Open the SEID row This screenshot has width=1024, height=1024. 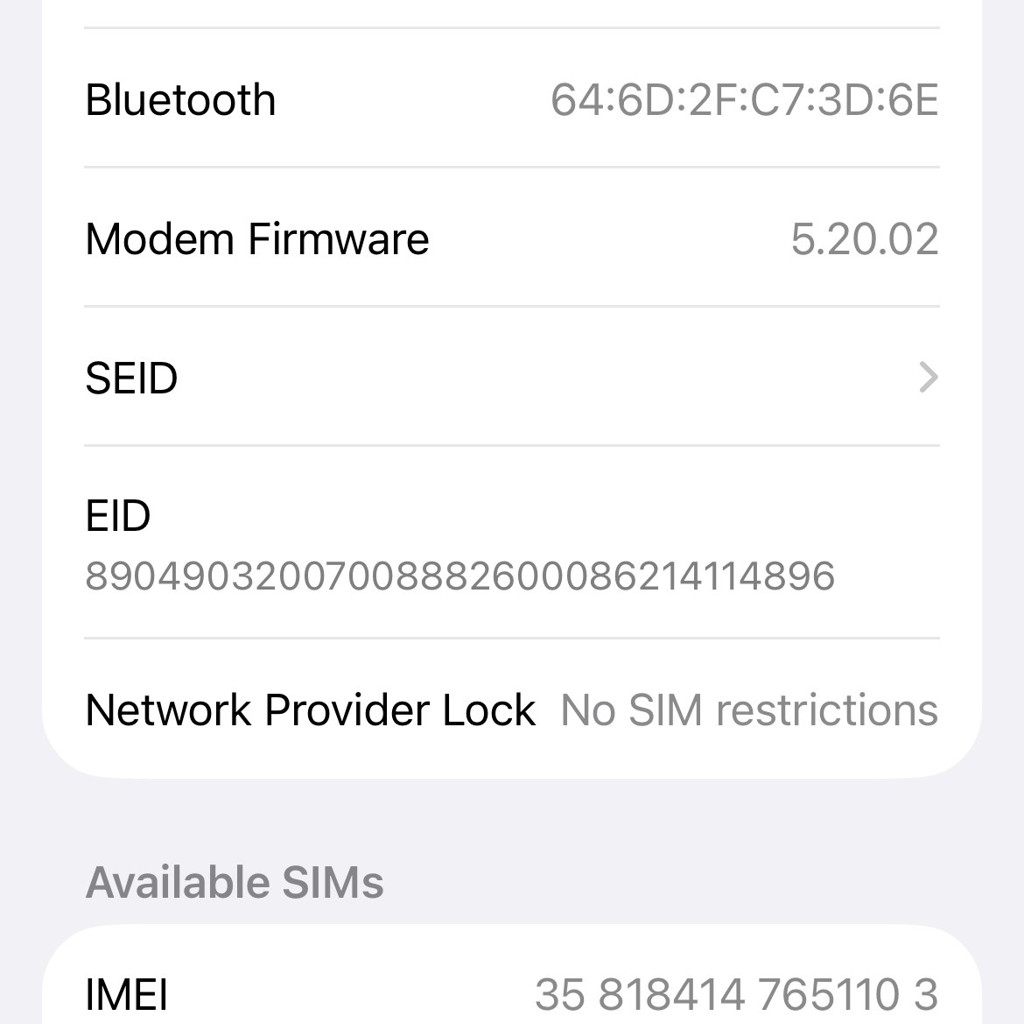click(x=511, y=377)
